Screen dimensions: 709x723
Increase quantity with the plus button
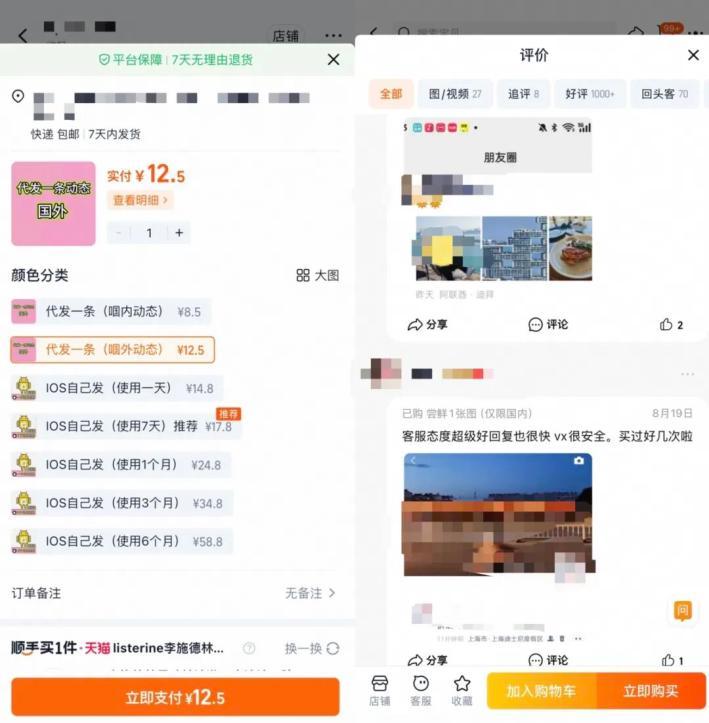coord(179,233)
